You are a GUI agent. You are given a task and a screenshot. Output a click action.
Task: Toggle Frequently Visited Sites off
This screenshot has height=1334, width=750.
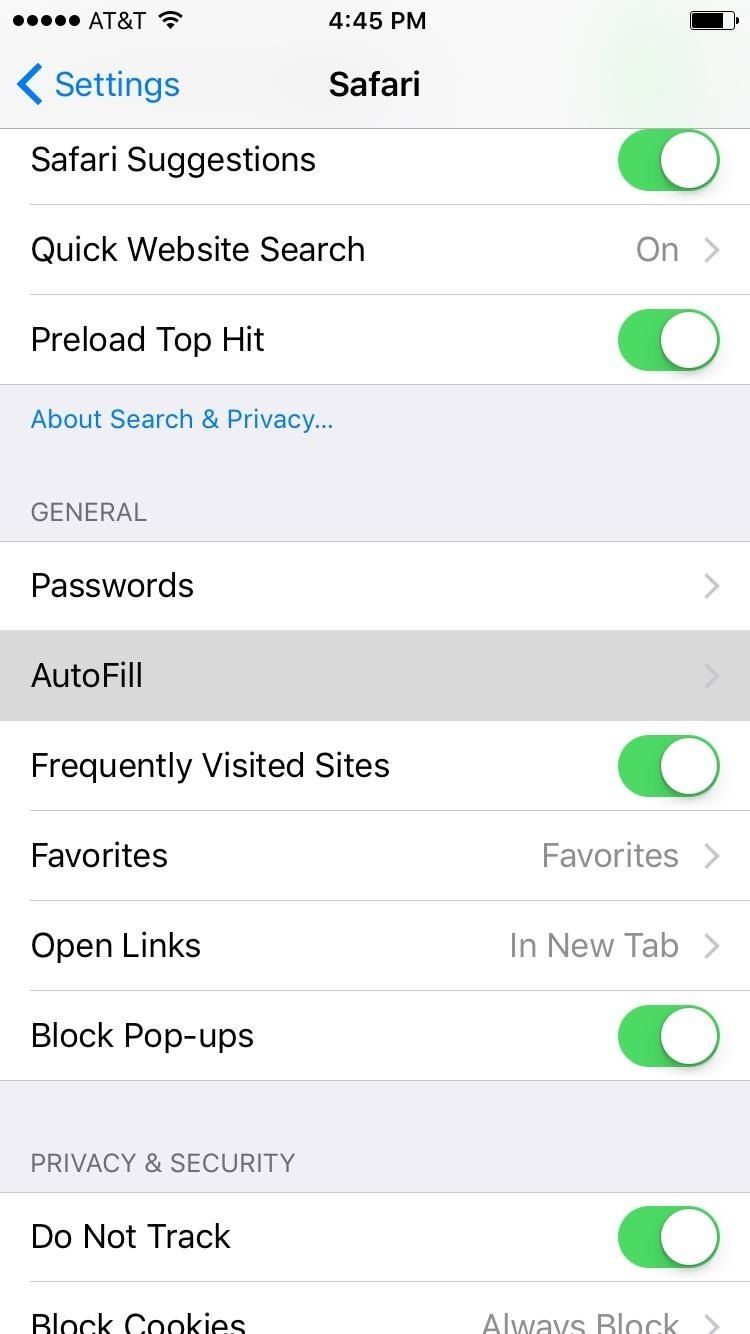pyautogui.click(x=668, y=766)
